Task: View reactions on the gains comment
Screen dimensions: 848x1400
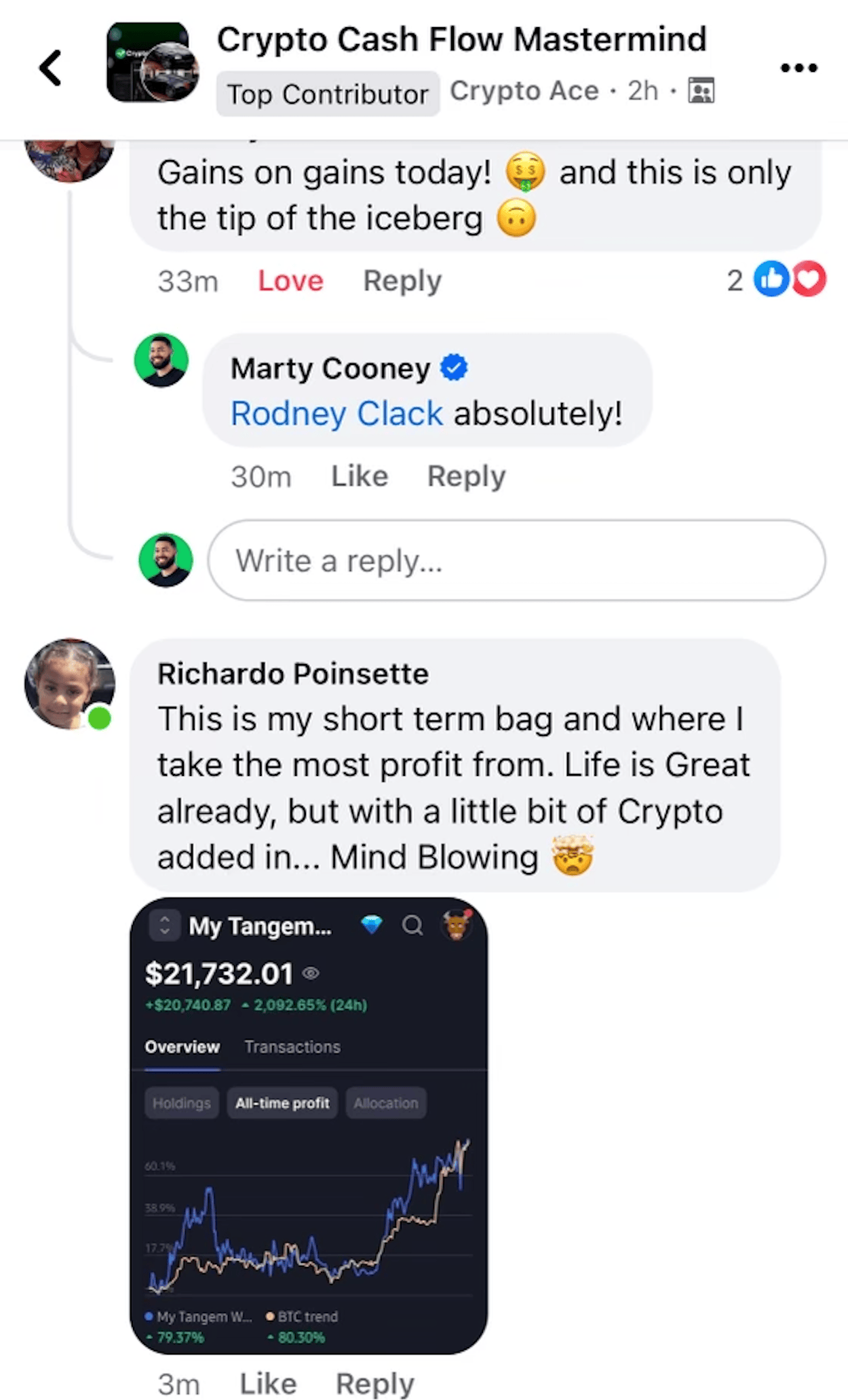Action: pos(776,279)
